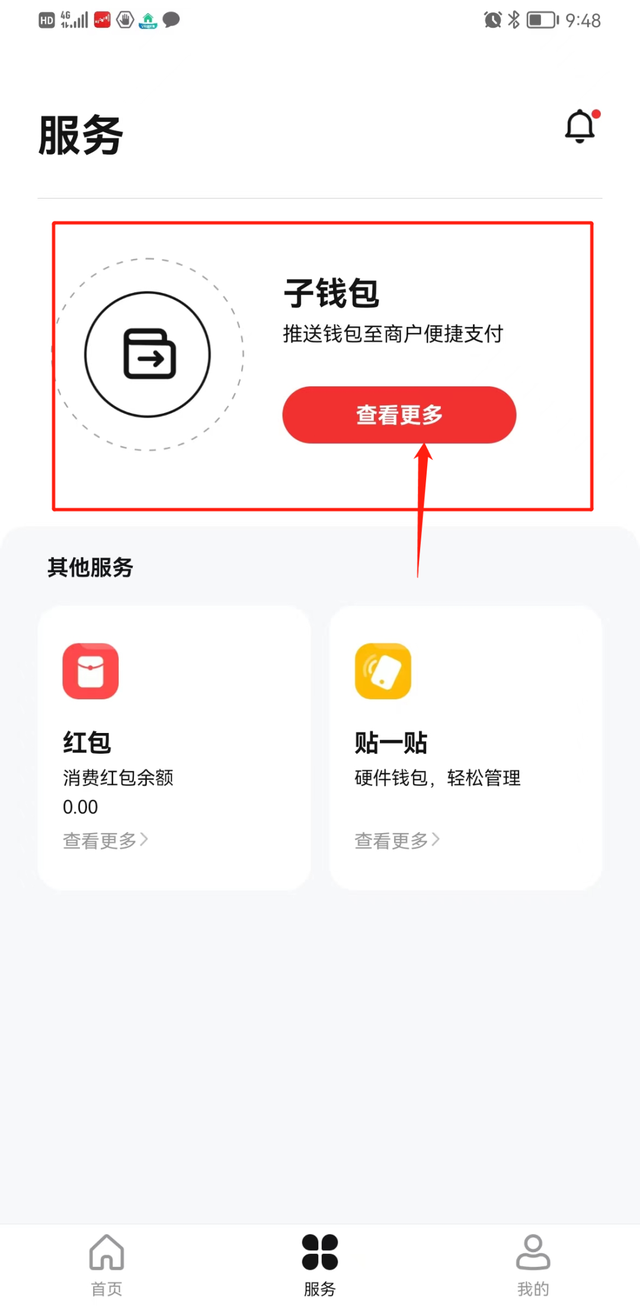The height and width of the screenshot is (1306, 640).
Task: Open the 贴一贴 hardware wallet card
Action: [466, 747]
